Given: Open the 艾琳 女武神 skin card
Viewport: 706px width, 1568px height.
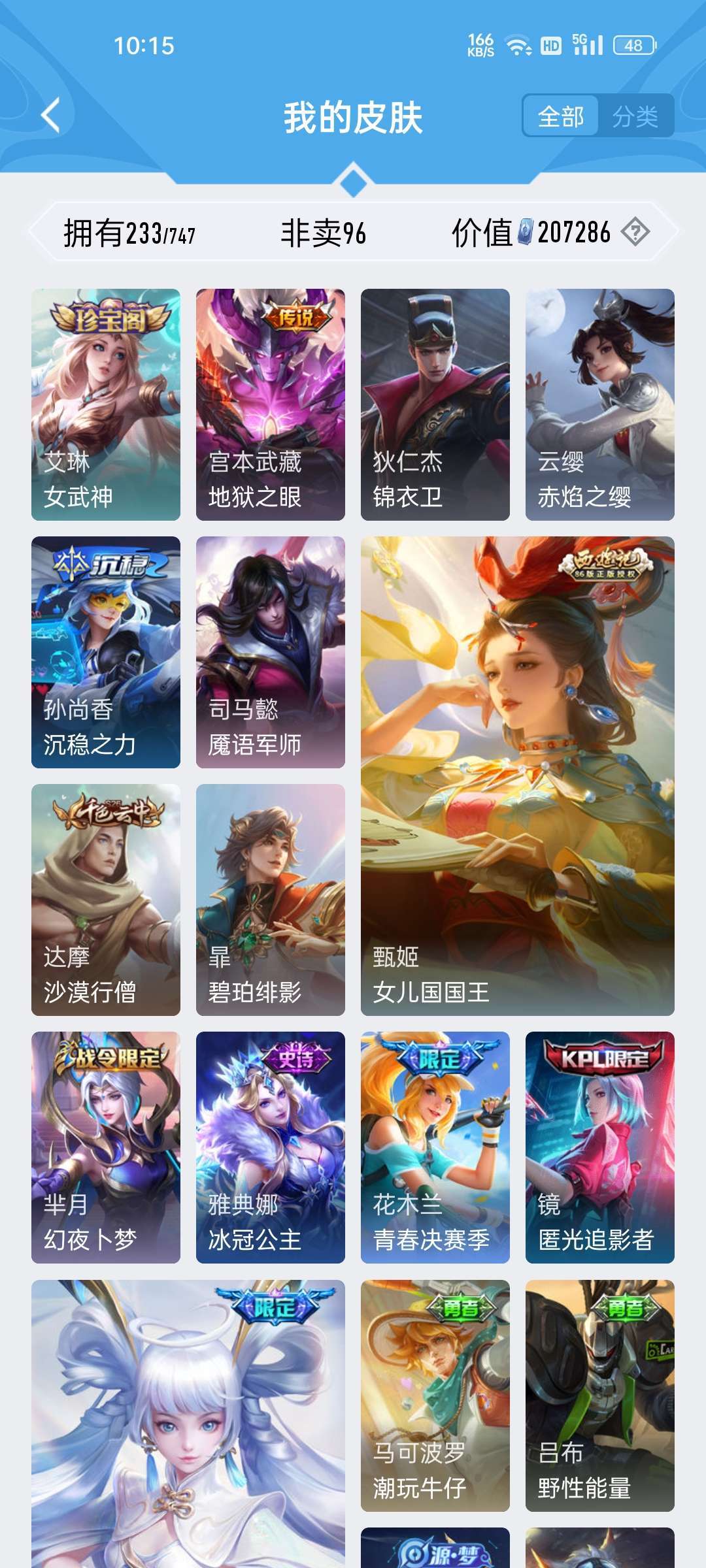Looking at the screenshot, I should click(106, 404).
